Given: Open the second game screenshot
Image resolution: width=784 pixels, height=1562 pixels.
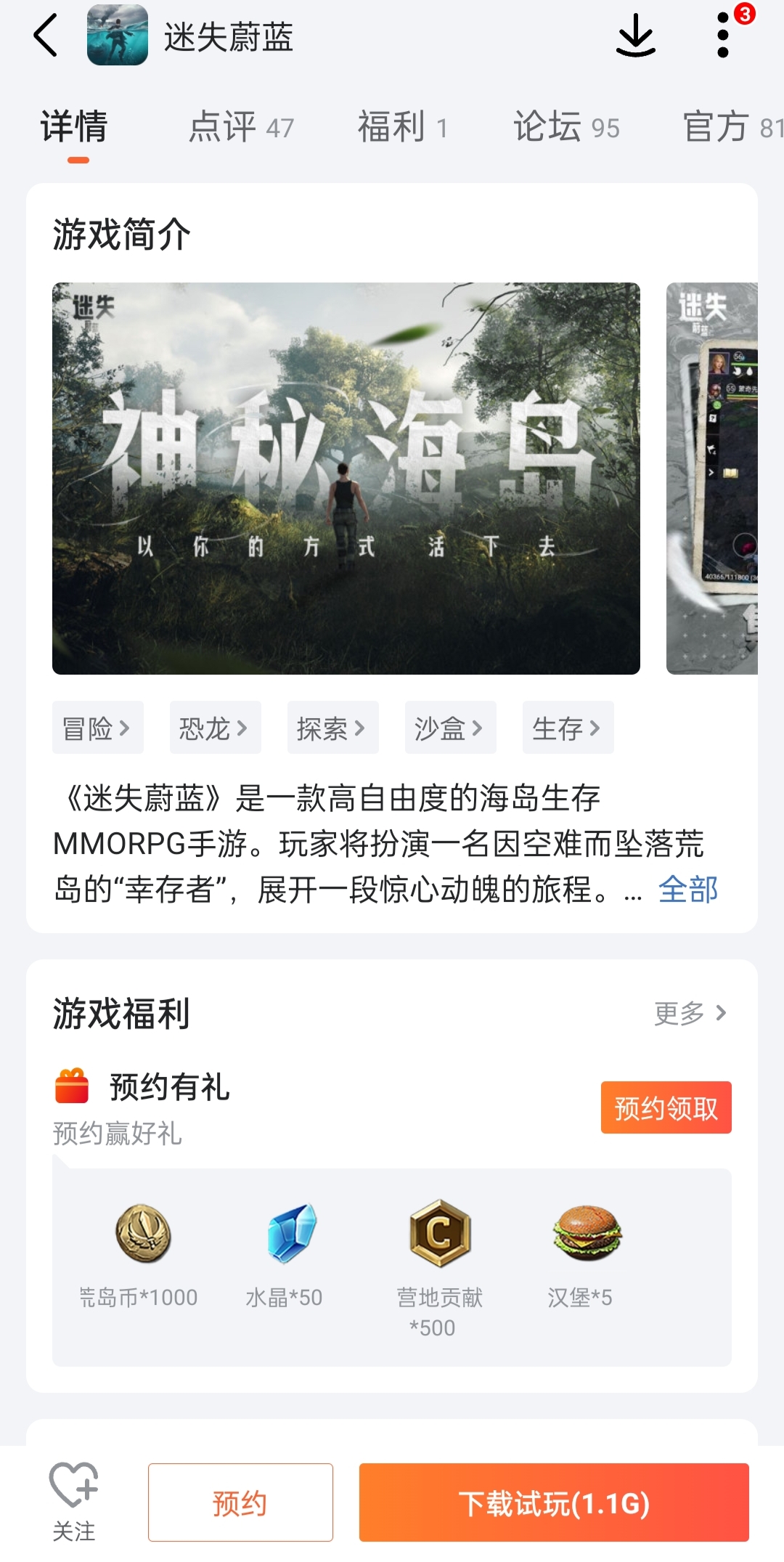Looking at the screenshot, I should [x=712, y=478].
